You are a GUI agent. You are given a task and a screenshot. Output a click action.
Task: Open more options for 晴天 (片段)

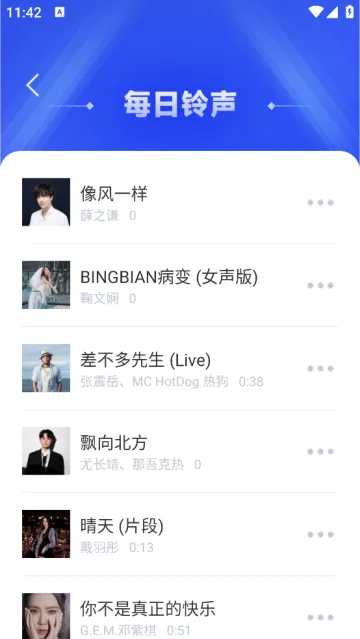(x=320, y=534)
